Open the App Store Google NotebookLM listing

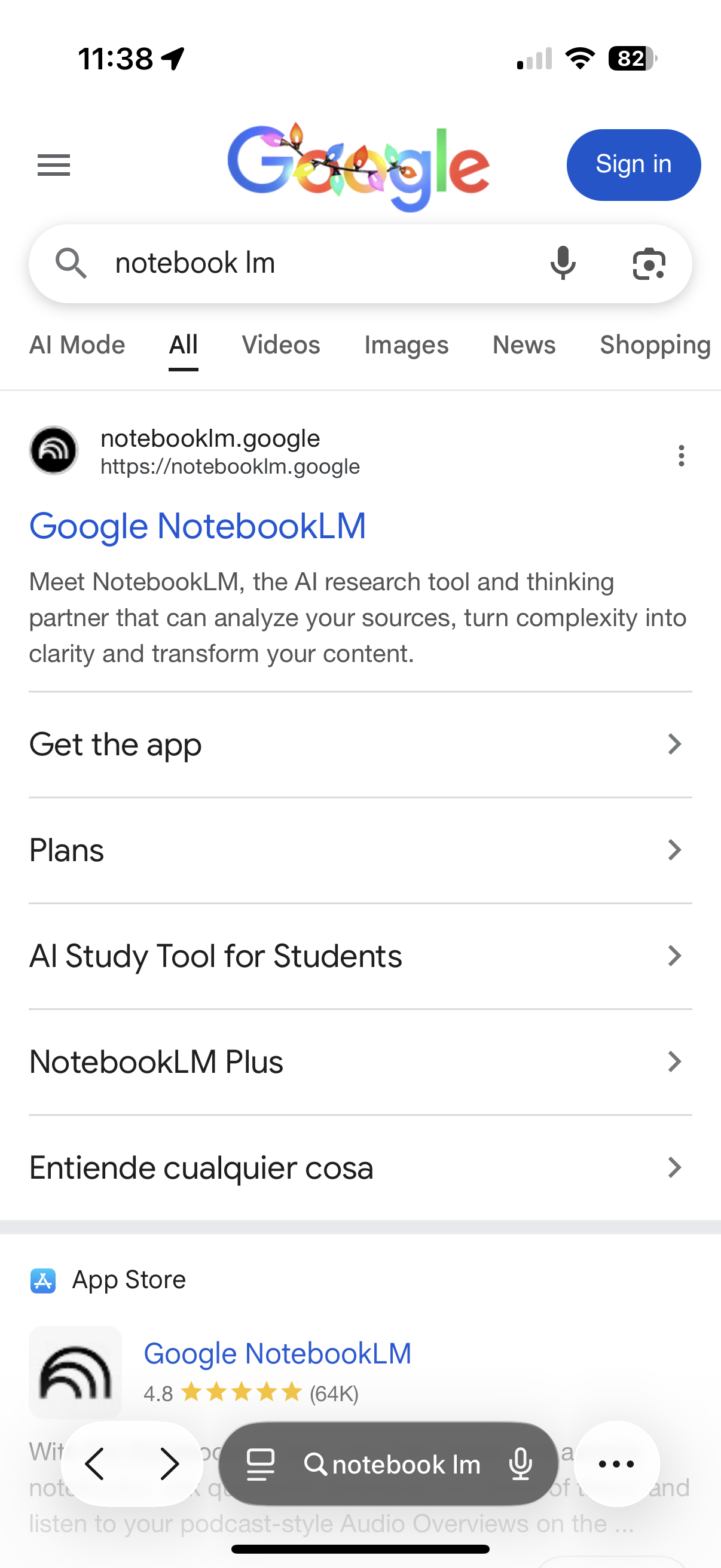tap(277, 1354)
